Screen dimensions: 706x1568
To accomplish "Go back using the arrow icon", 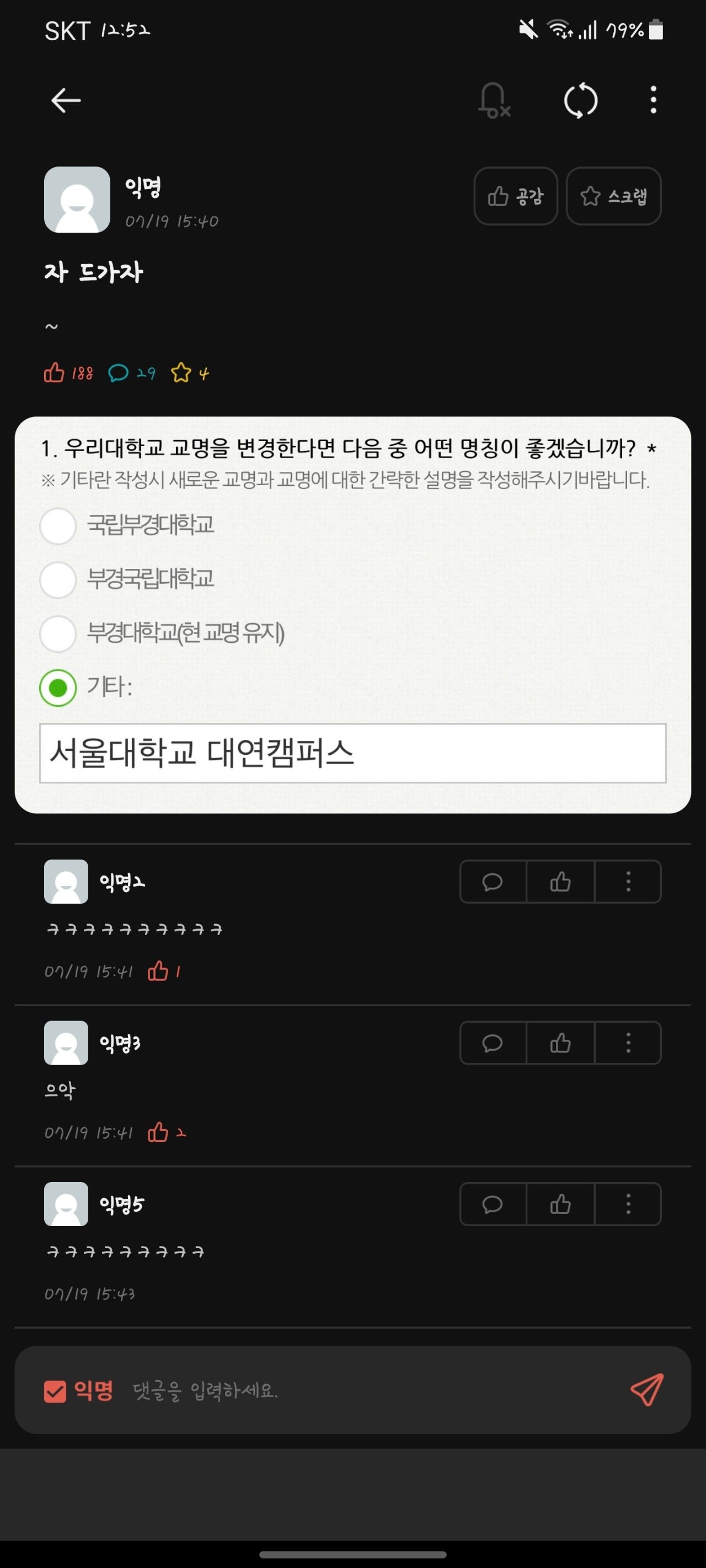I will coord(66,100).
